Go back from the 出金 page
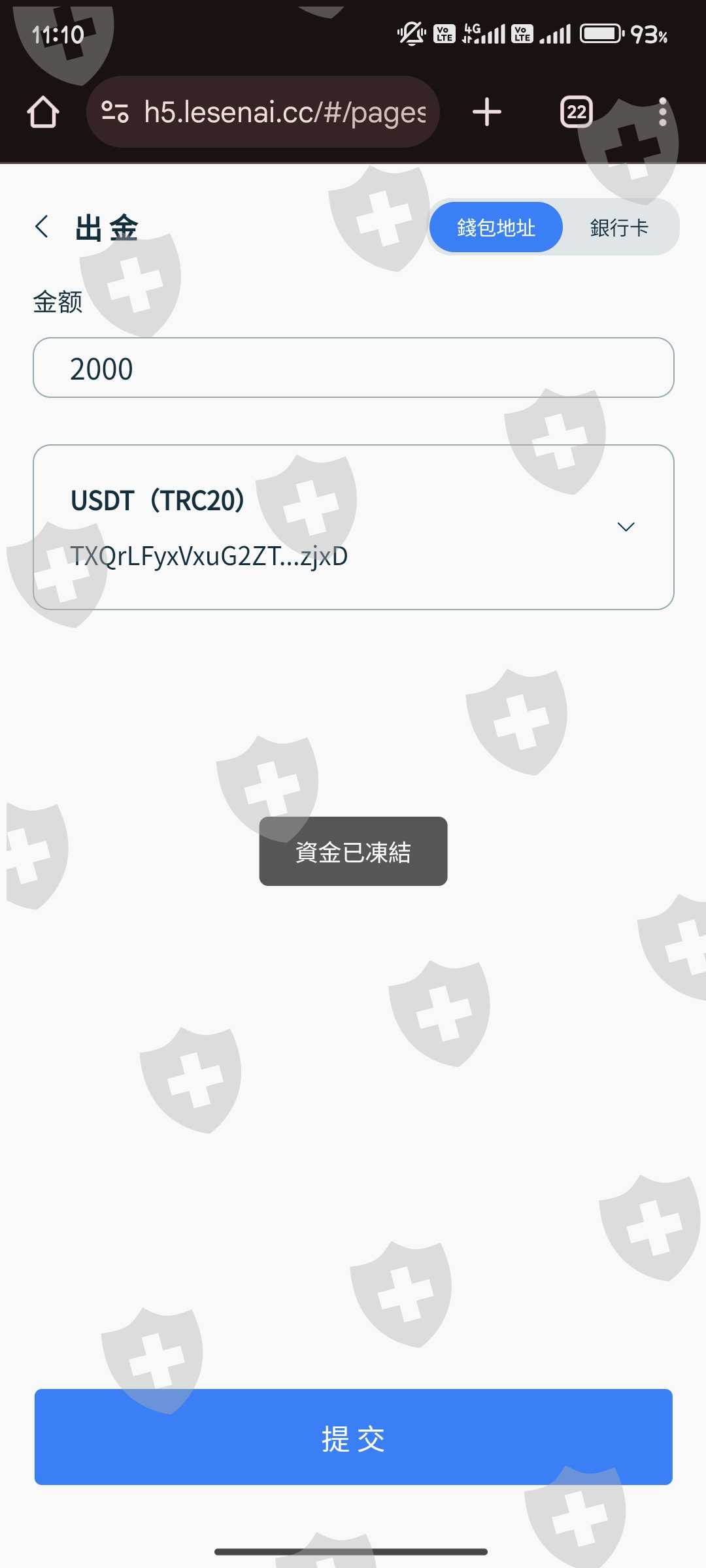This screenshot has height=1568, width=706. click(42, 227)
